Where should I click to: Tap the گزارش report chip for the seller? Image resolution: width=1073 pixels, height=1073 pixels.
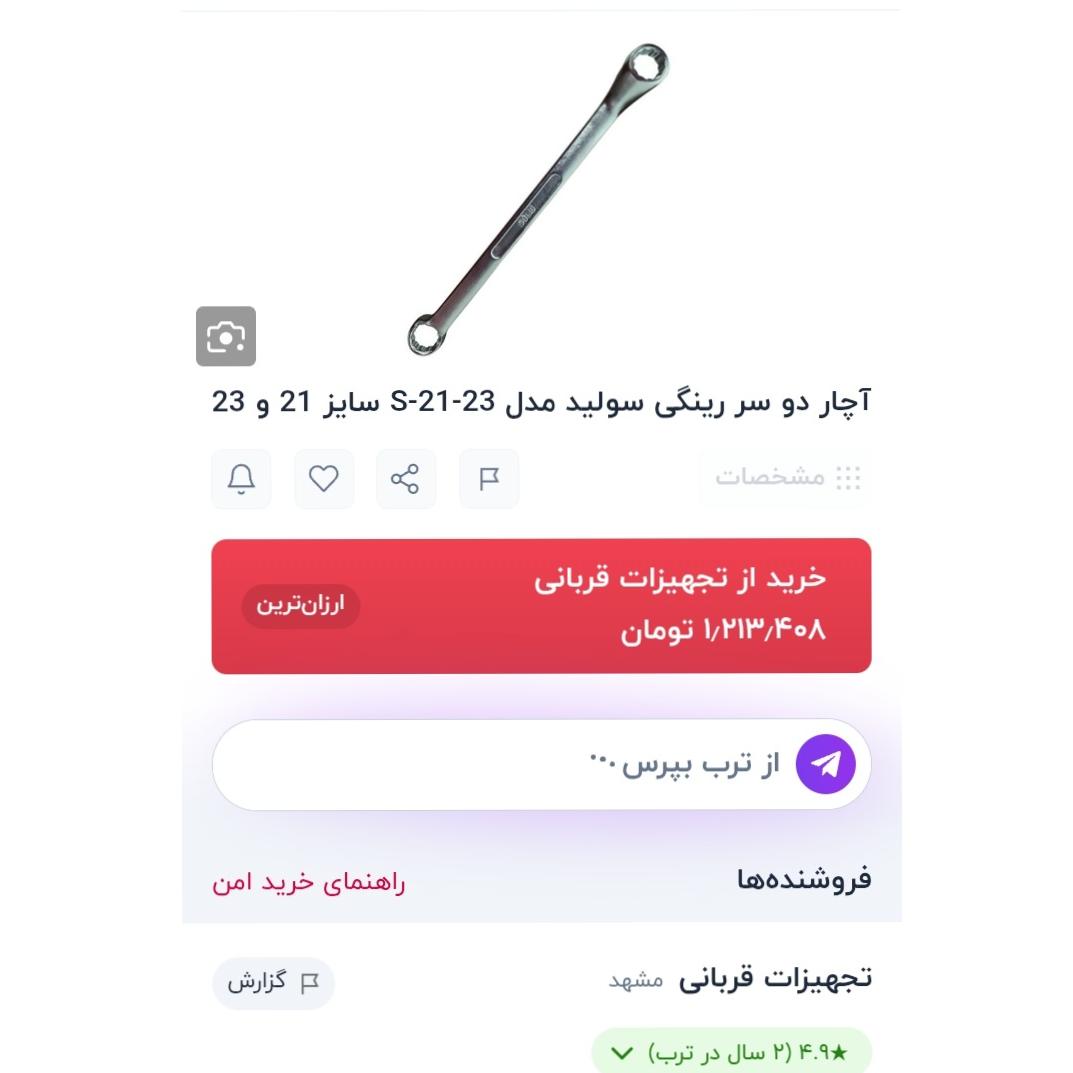273,983
